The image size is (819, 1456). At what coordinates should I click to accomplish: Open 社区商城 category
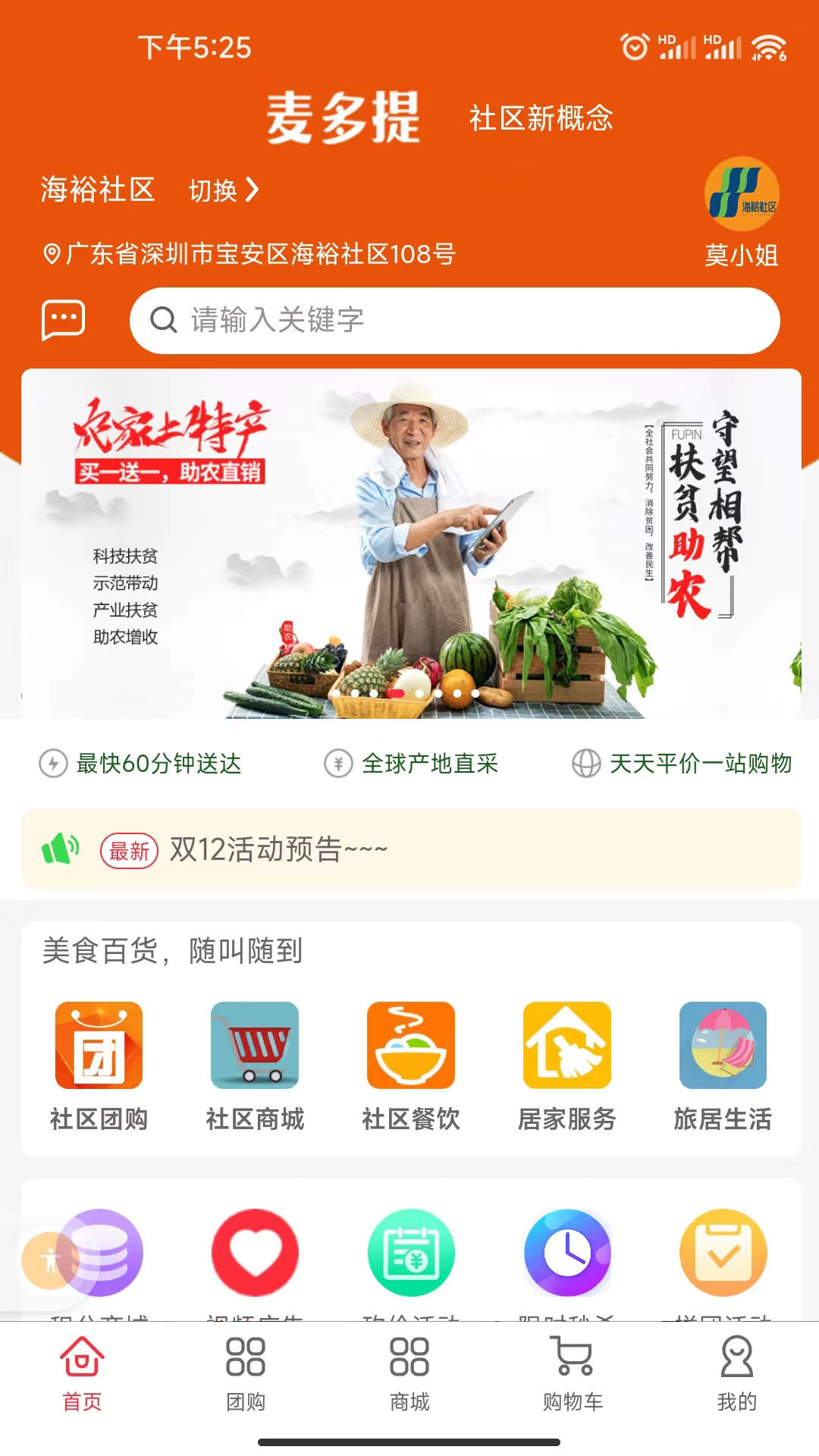(255, 1065)
